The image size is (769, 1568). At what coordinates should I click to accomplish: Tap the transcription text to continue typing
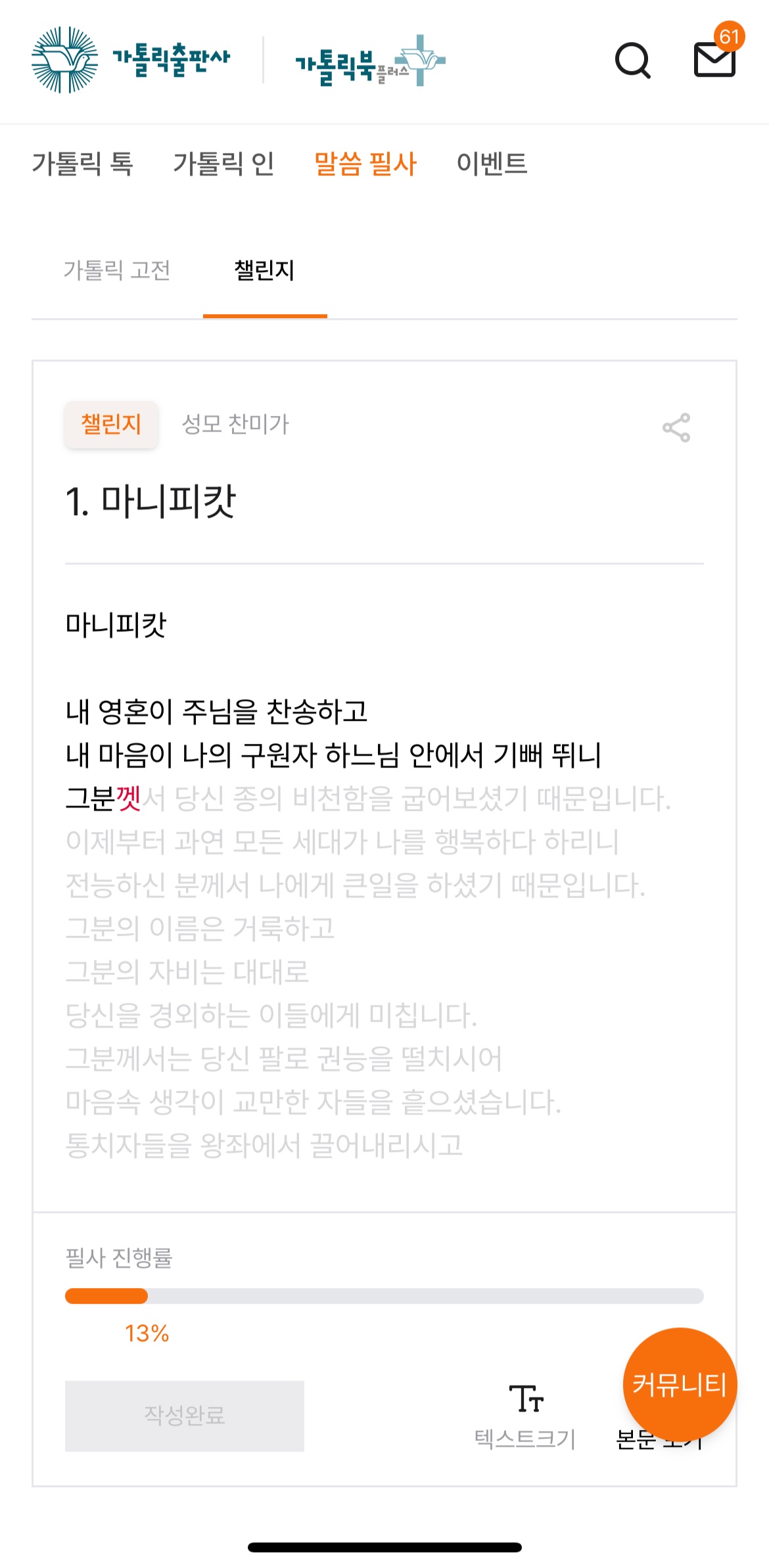click(x=368, y=927)
